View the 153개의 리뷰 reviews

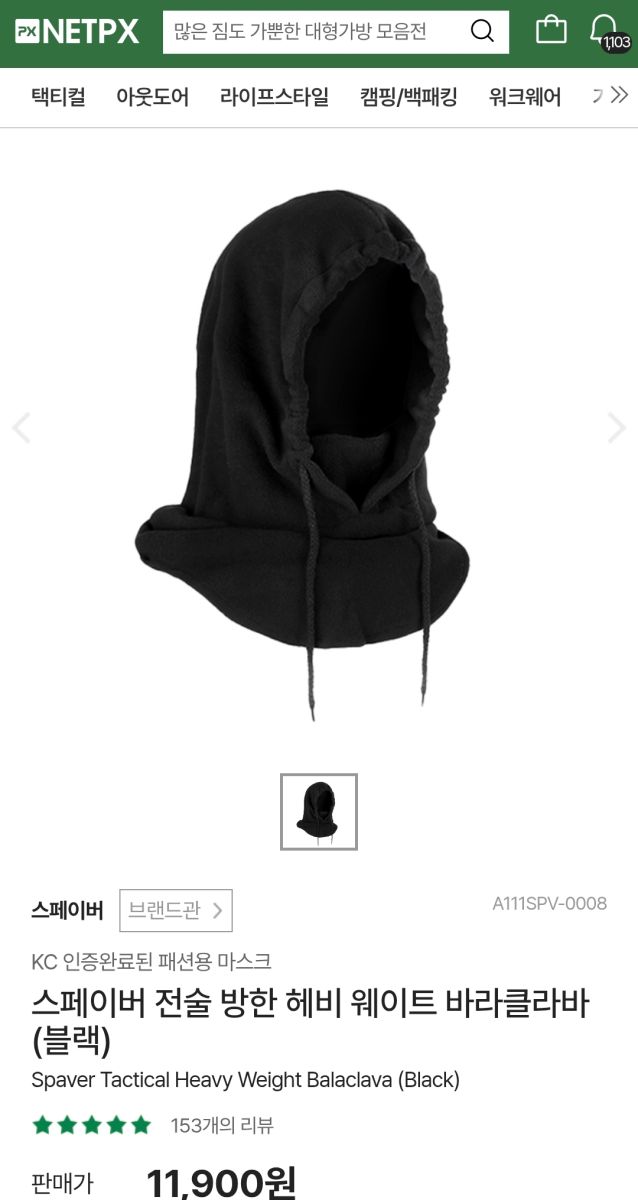tap(221, 1125)
